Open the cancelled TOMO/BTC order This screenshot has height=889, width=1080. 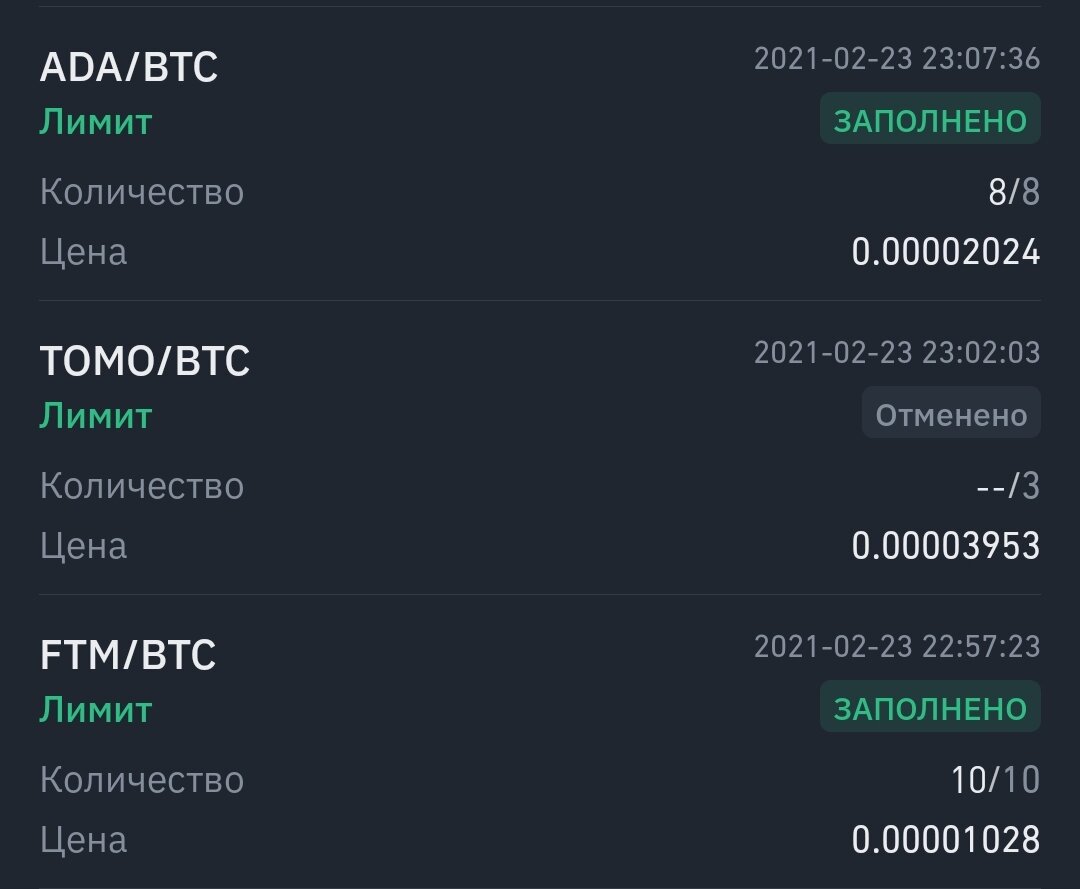(145, 361)
